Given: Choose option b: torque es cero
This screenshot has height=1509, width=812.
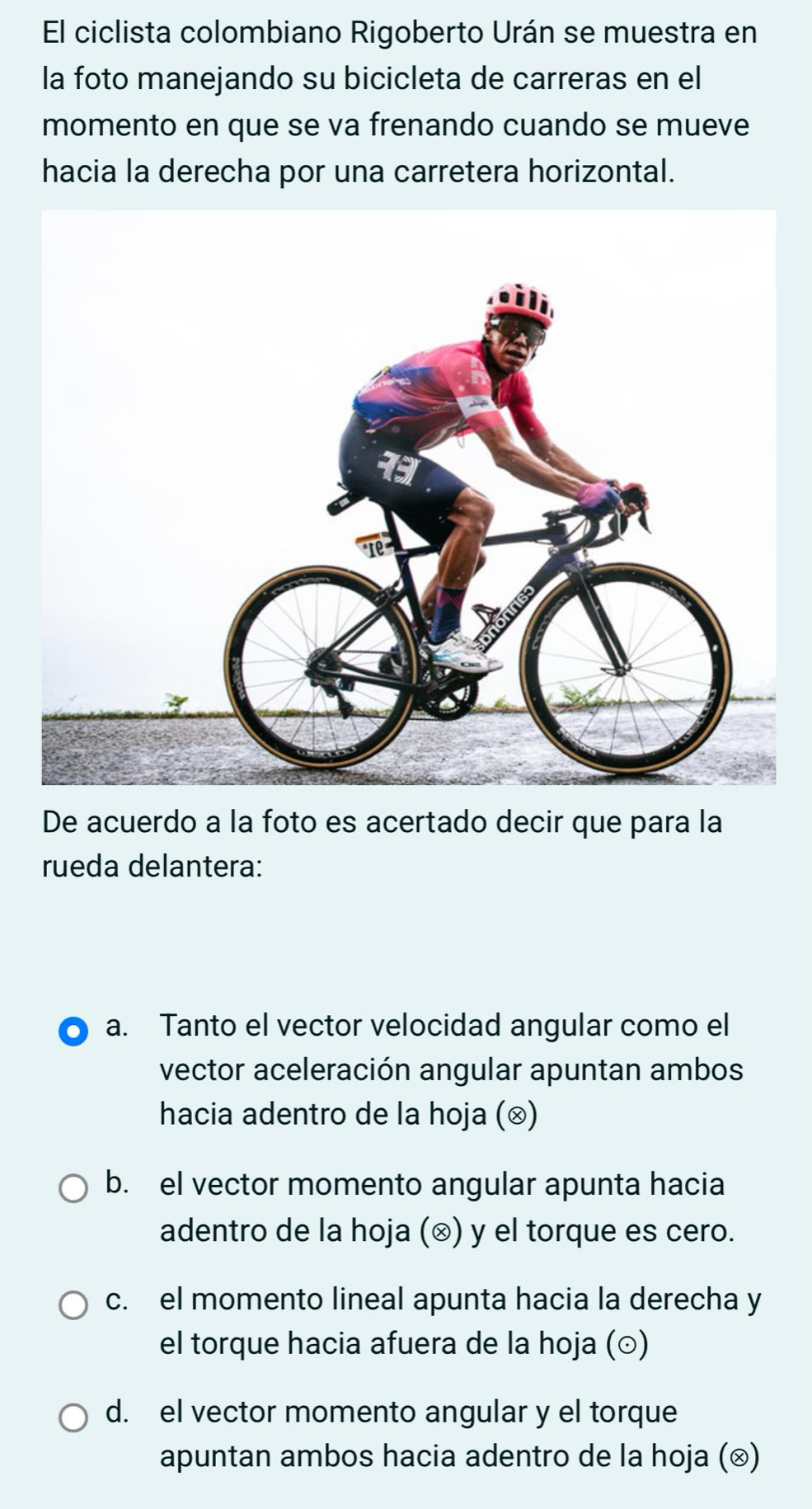Looking at the screenshot, I should pyautogui.click(x=73, y=1190).
